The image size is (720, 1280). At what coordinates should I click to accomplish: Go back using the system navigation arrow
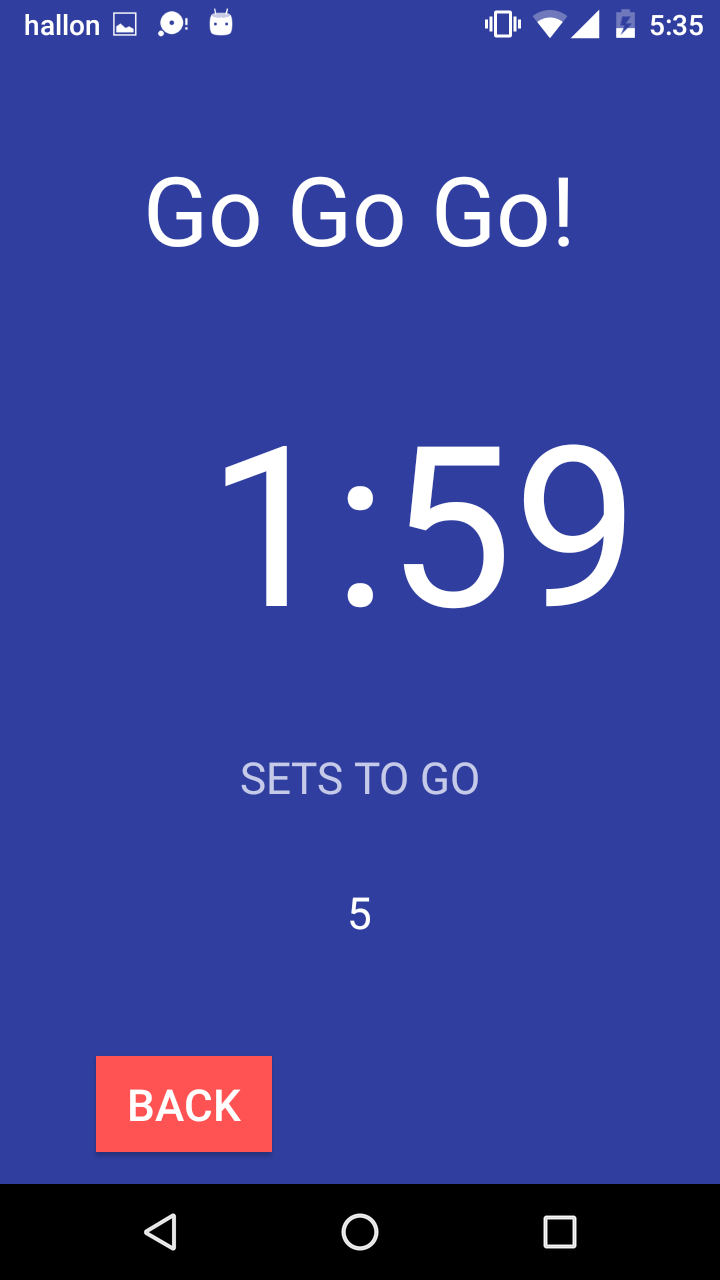pyautogui.click(x=160, y=1232)
